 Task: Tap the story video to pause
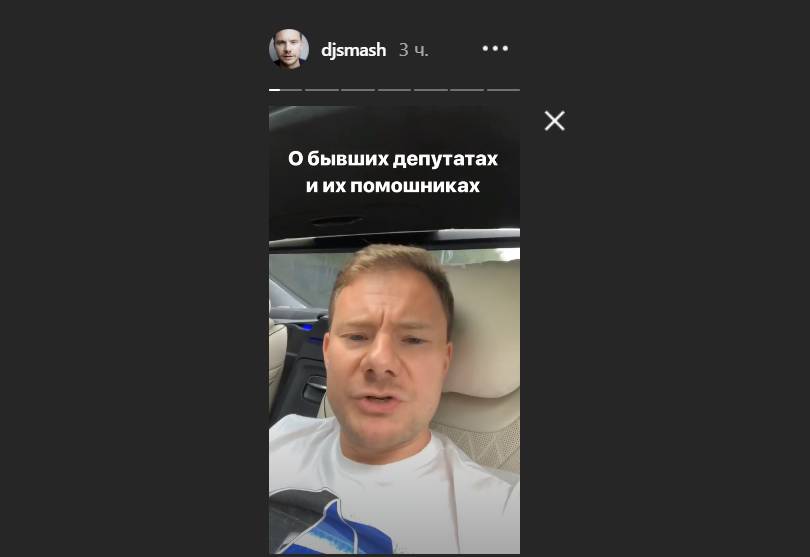tap(394, 380)
